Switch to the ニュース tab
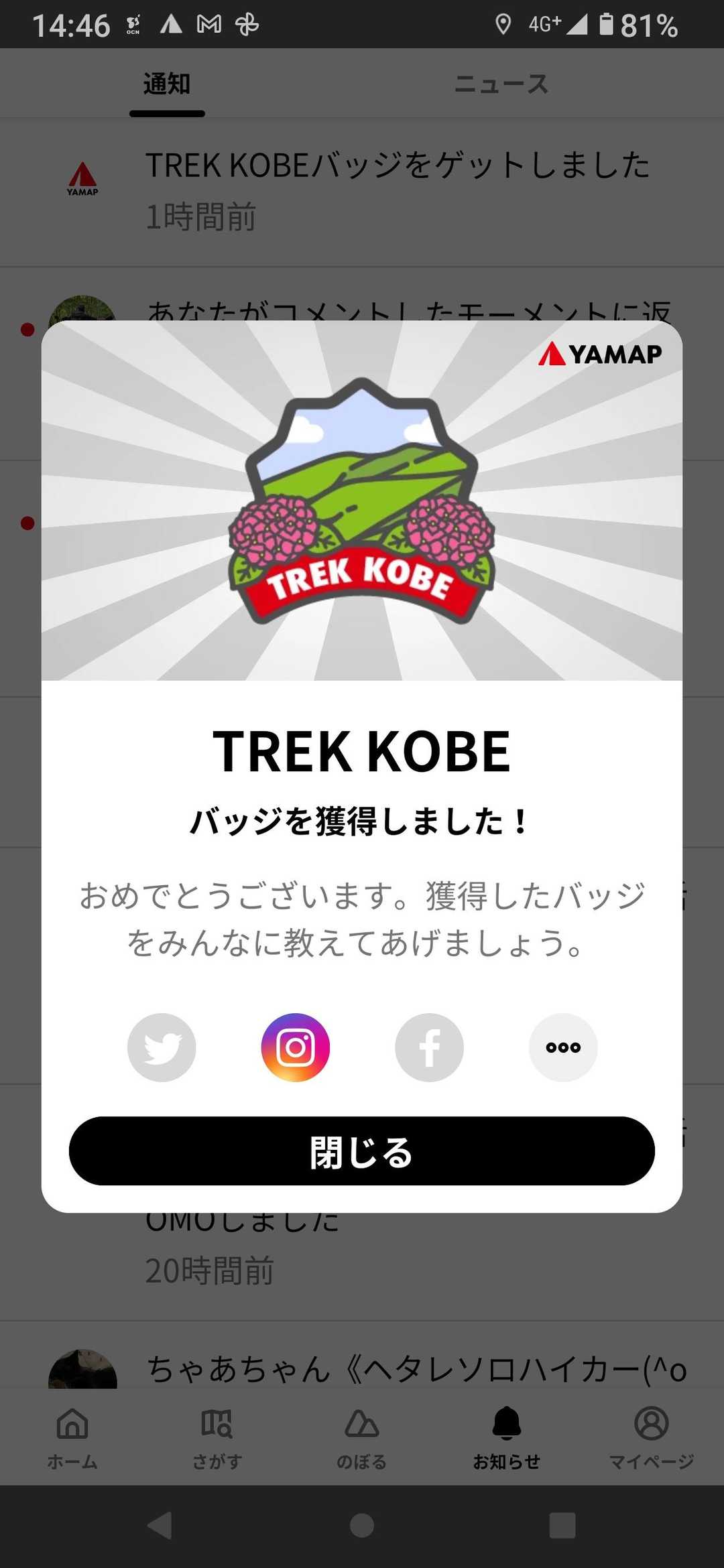 [501, 84]
